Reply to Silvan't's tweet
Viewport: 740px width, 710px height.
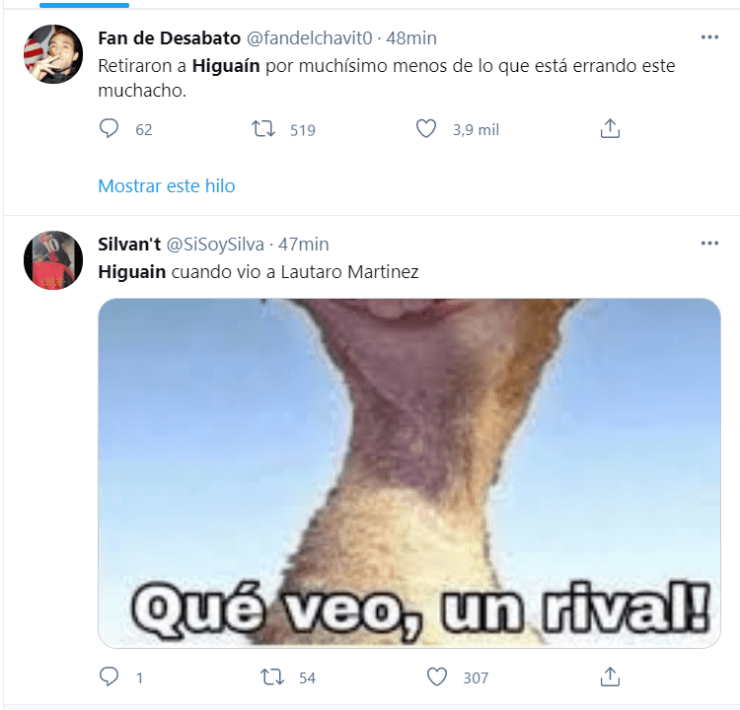tap(109, 677)
